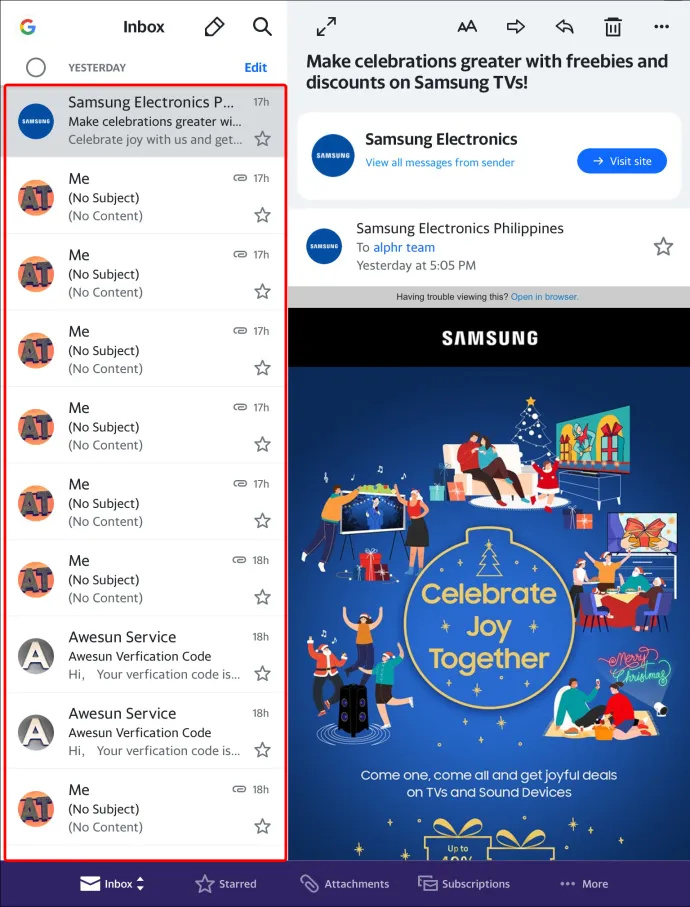Switch to the Starred tab
Screen dimensions: 690x907
pos(226,884)
